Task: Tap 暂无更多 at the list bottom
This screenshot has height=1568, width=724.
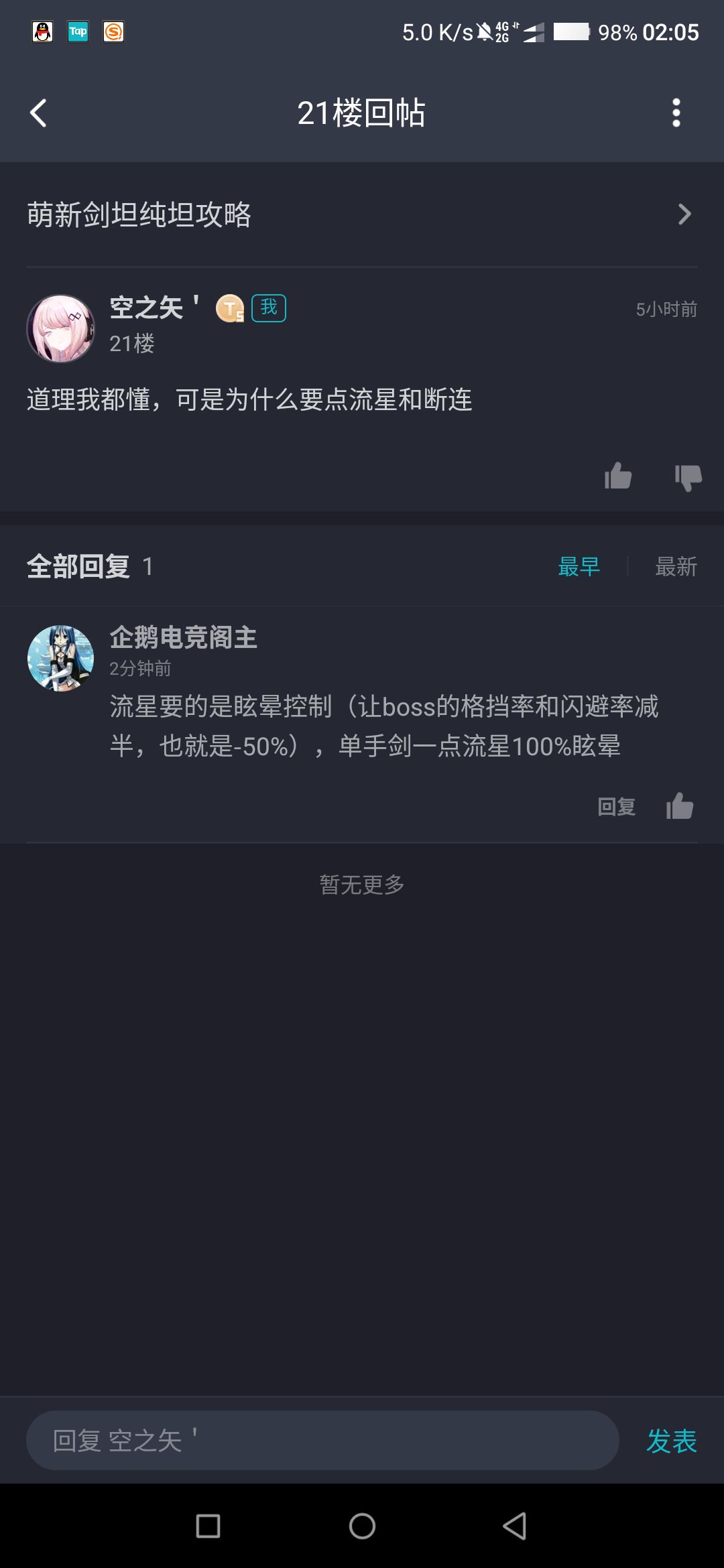Action: pos(361,883)
